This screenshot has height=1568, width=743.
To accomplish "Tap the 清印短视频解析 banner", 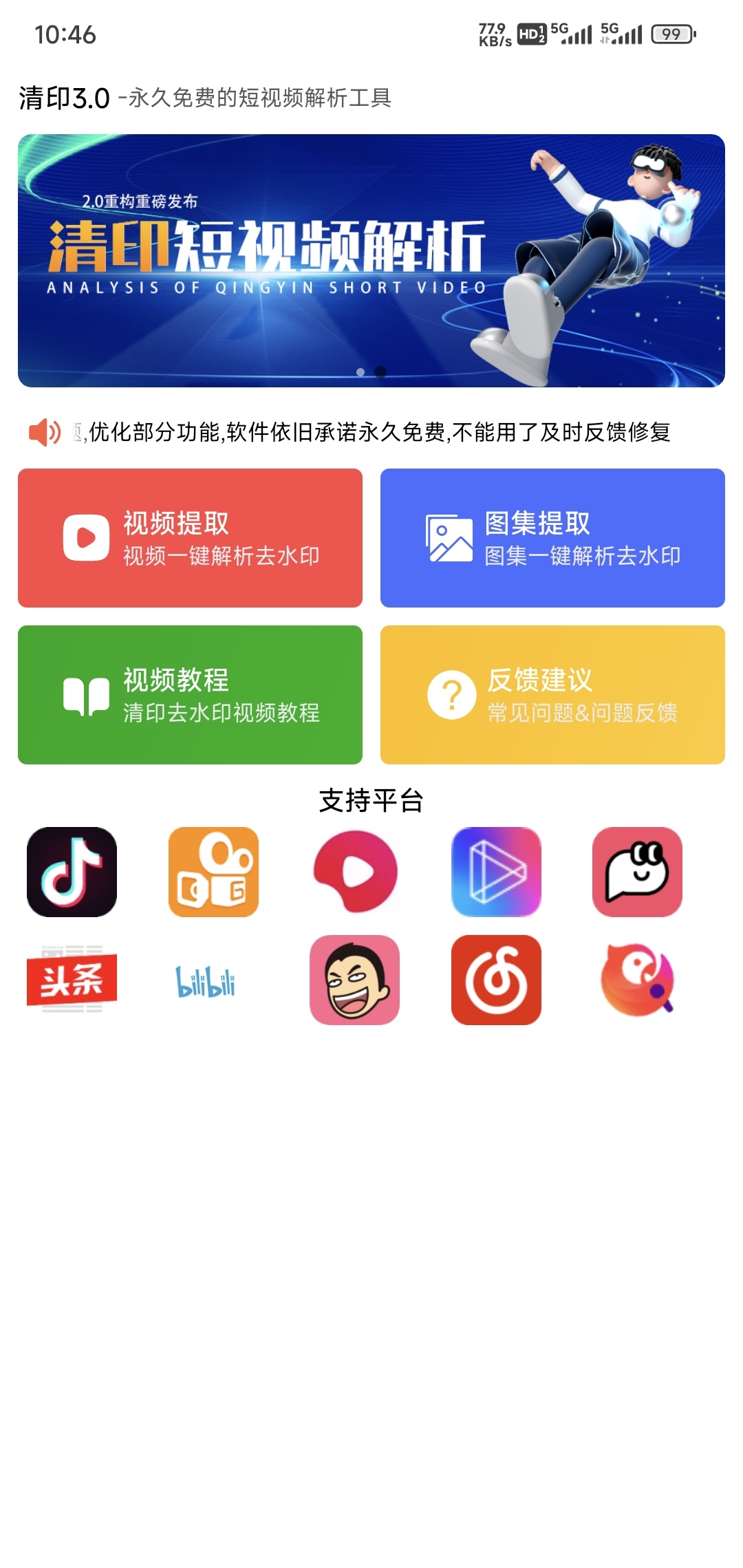I will [371, 261].
